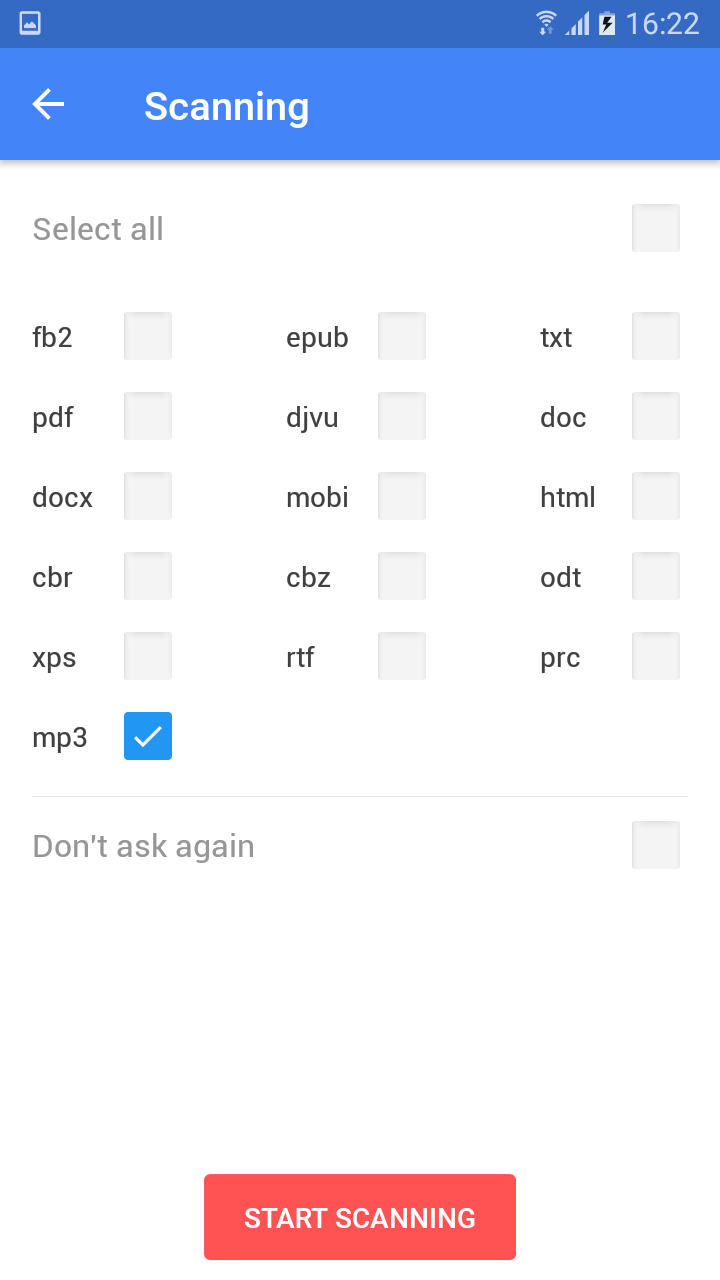Tick the epub checkbox
This screenshot has width=720, height=1280.
[x=402, y=336]
